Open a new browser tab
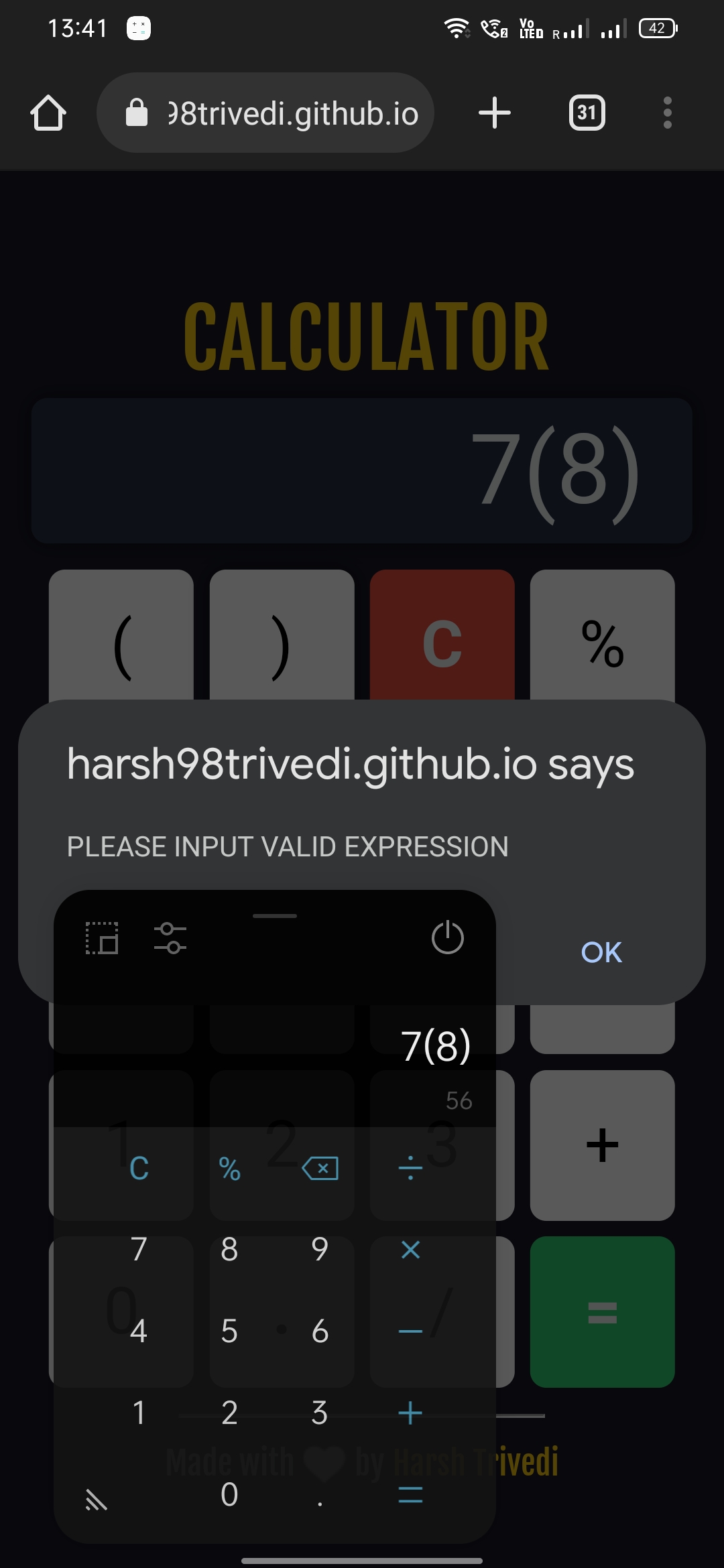Viewport: 724px width, 1568px height. [x=495, y=113]
